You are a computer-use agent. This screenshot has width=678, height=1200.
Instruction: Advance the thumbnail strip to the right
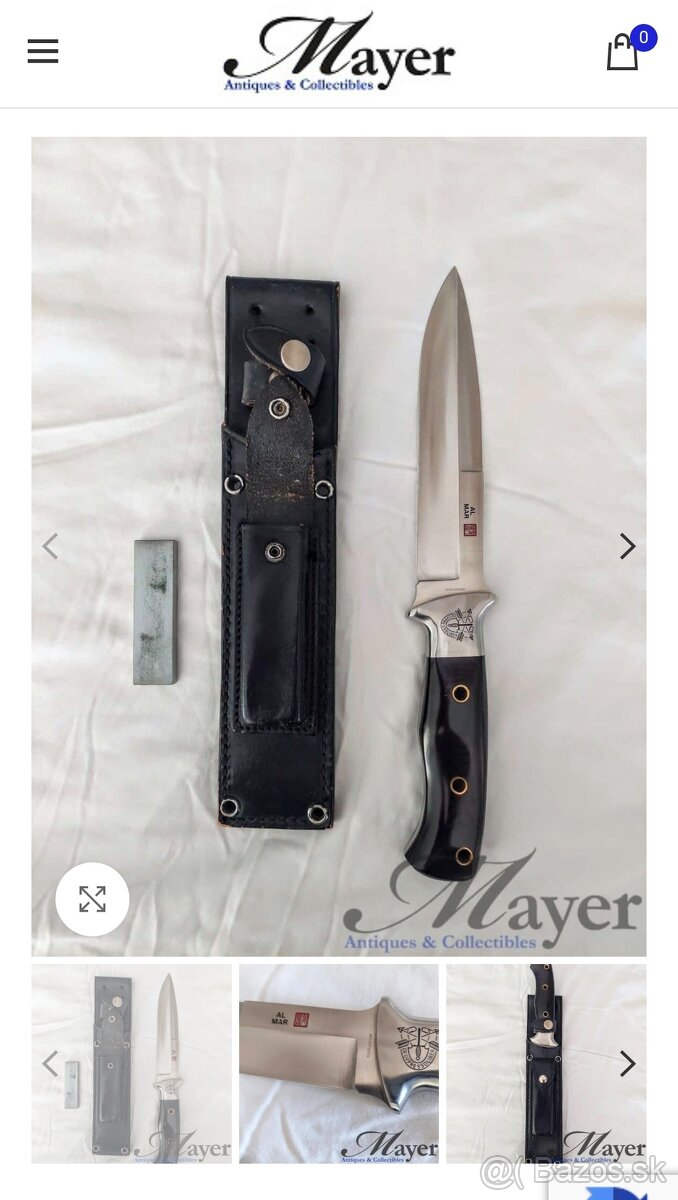coord(627,1063)
